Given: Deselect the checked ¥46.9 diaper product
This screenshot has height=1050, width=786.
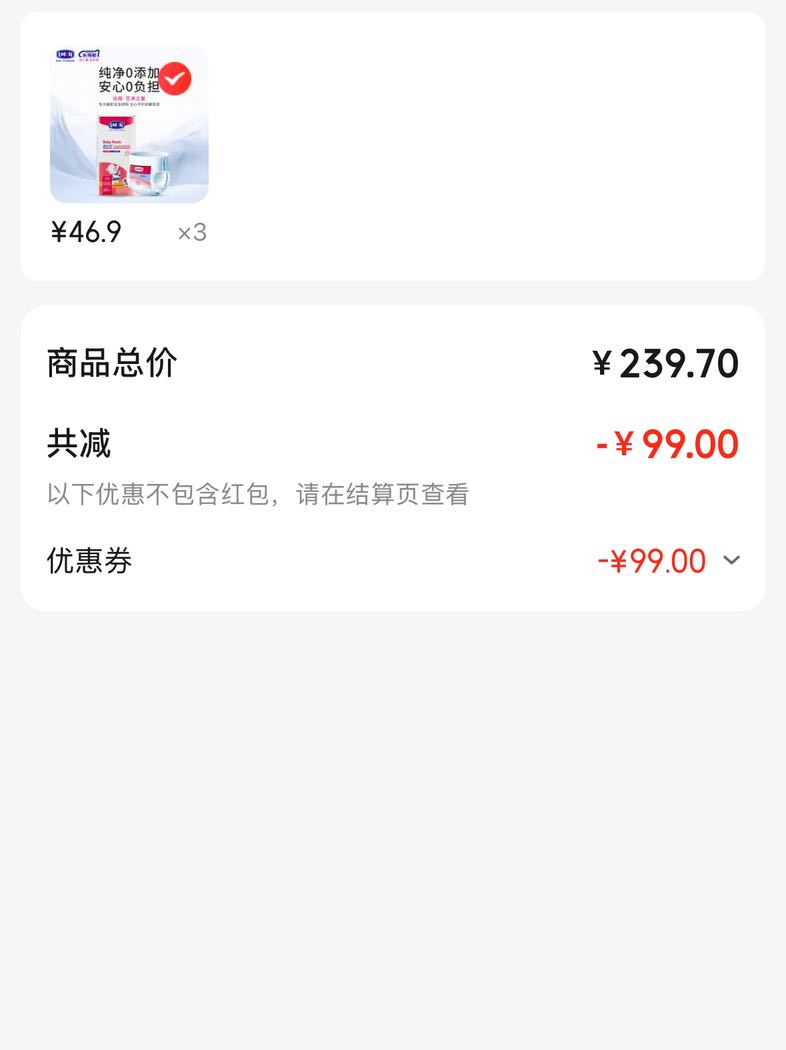Looking at the screenshot, I should pyautogui.click(x=175, y=79).
